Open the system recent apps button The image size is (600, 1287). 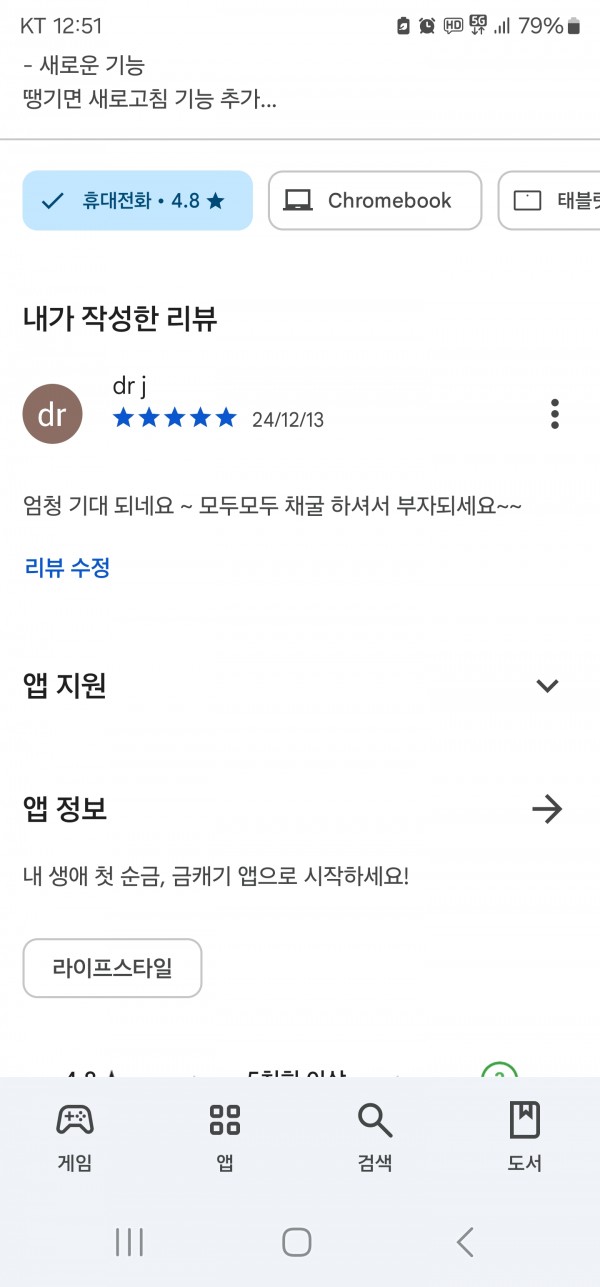(x=130, y=1242)
